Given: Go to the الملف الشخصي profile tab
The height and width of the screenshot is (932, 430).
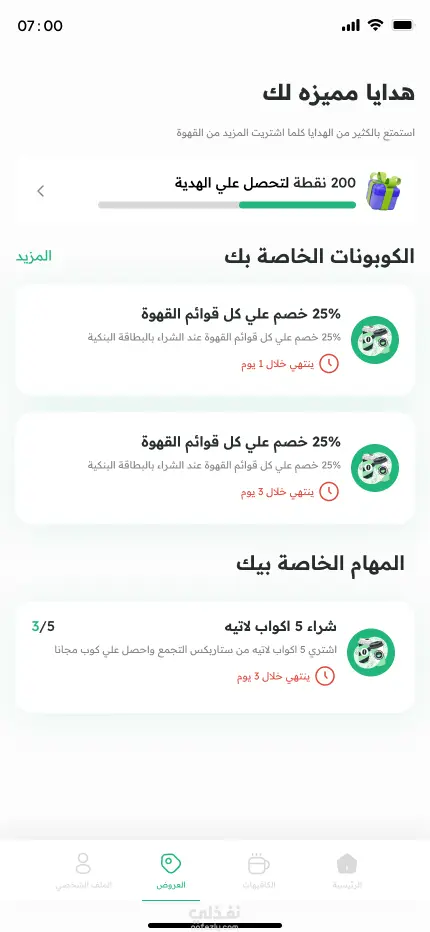Looking at the screenshot, I should click(x=84, y=871).
